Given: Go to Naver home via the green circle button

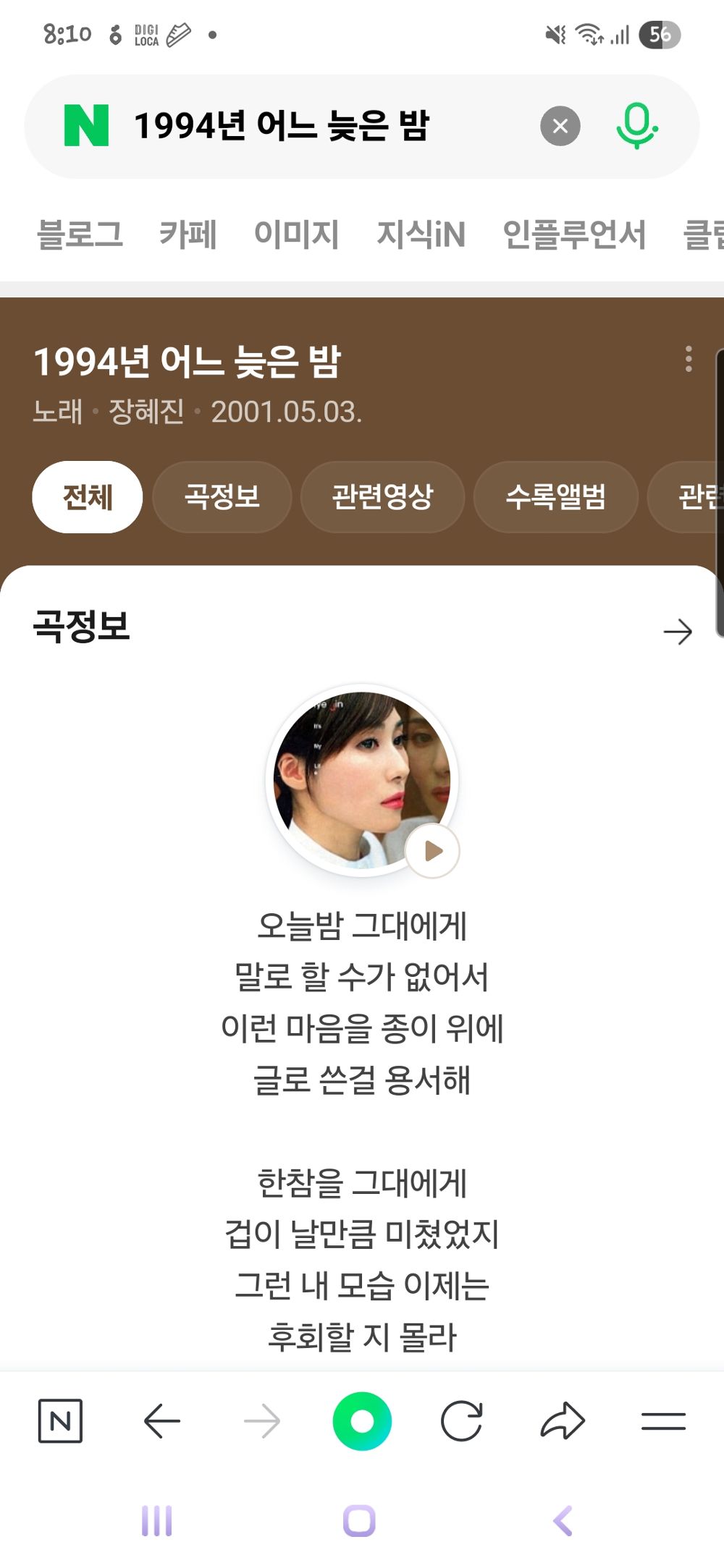Looking at the screenshot, I should click(361, 1420).
